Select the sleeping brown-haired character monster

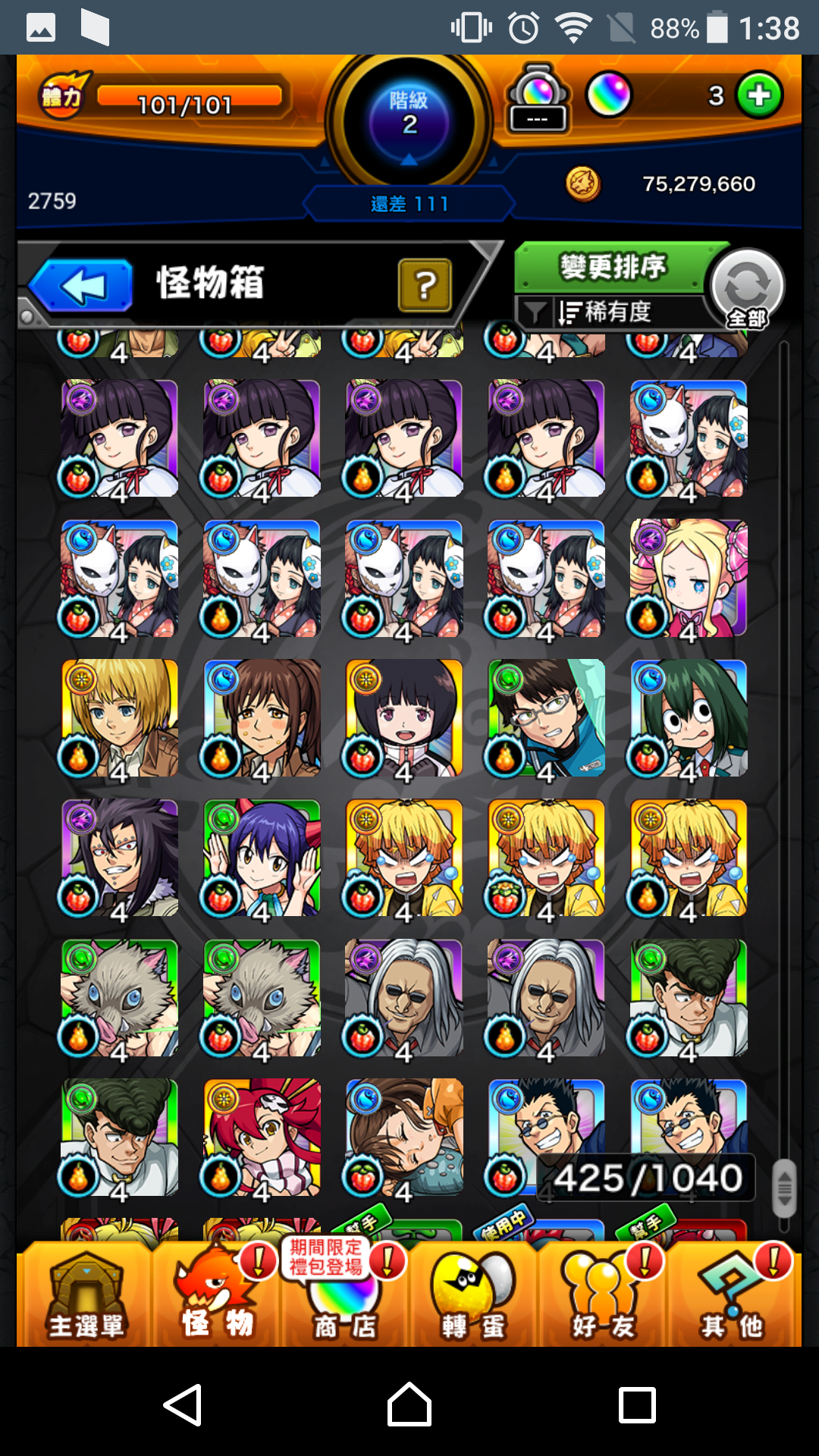pyautogui.click(x=404, y=1137)
